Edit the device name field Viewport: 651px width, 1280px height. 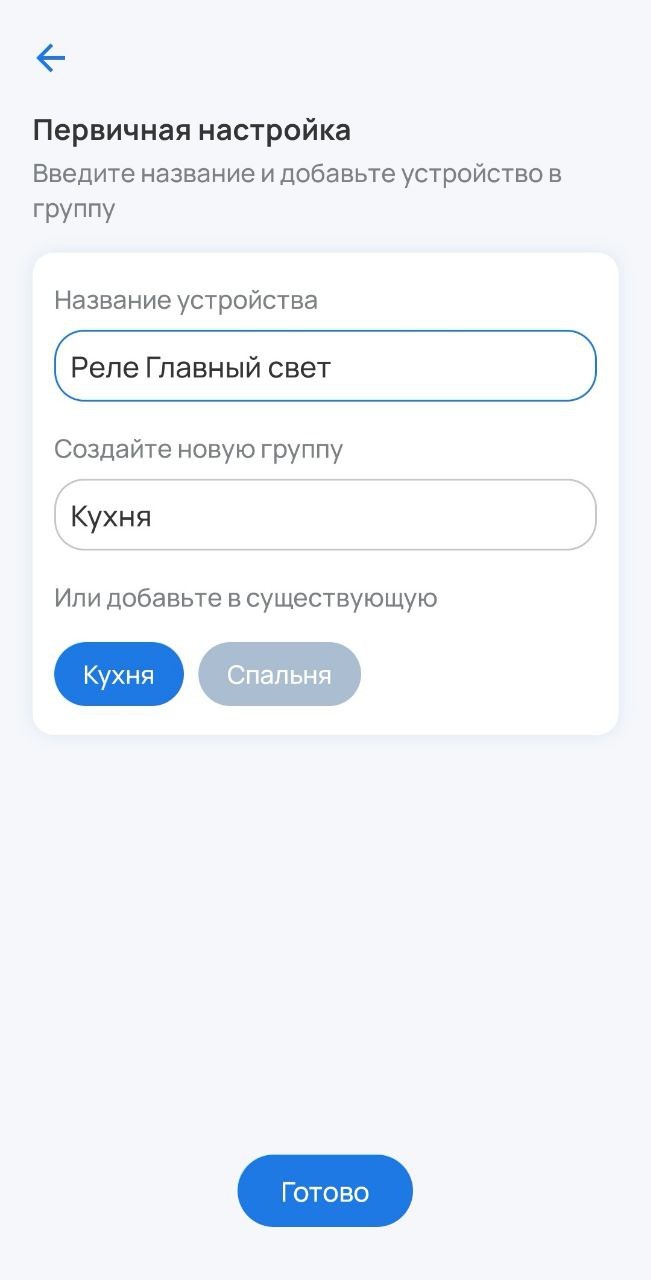coord(325,366)
